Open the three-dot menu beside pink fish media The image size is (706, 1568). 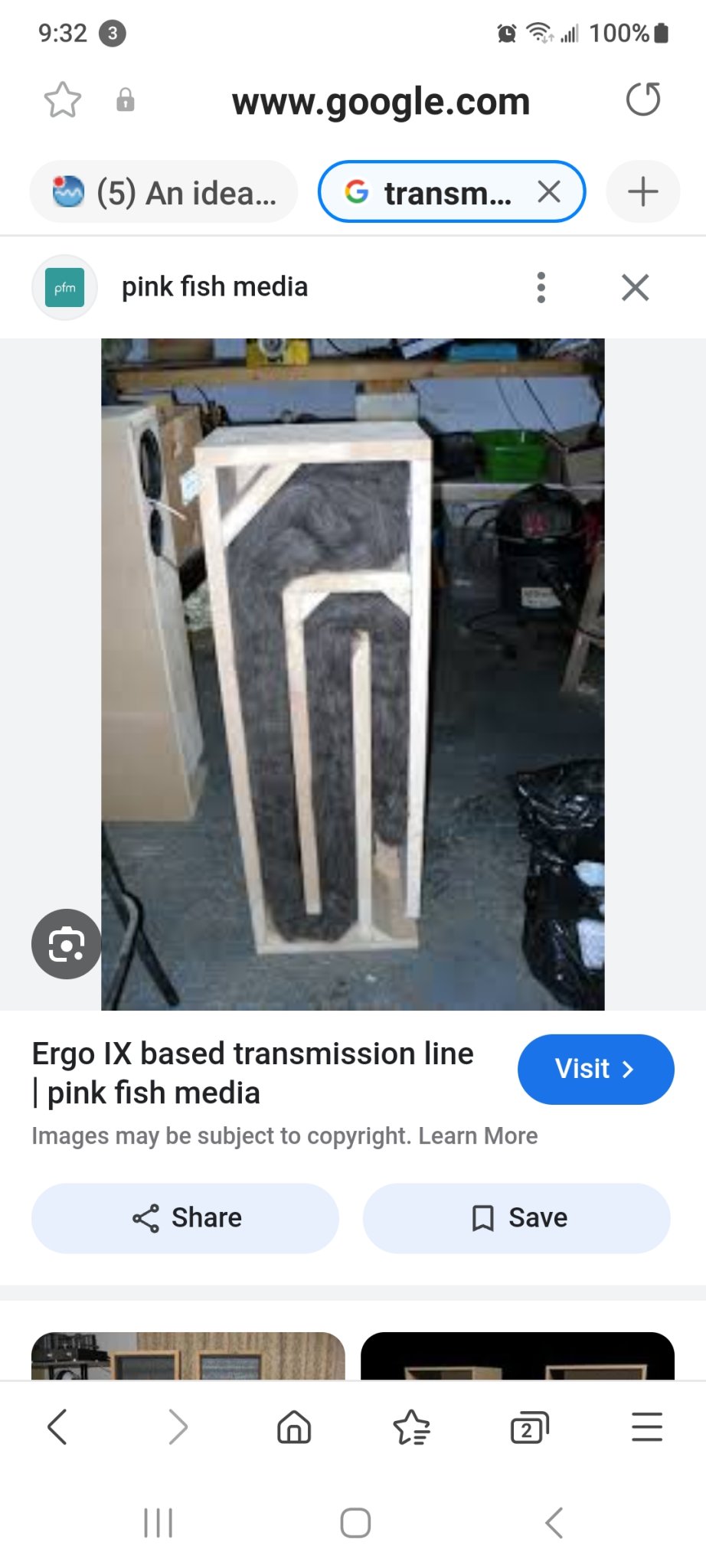[x=541, y=287]
